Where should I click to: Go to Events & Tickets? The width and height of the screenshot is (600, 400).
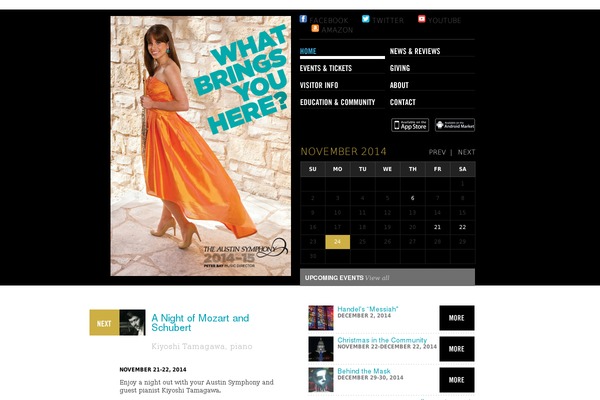[x=326, y=68]
